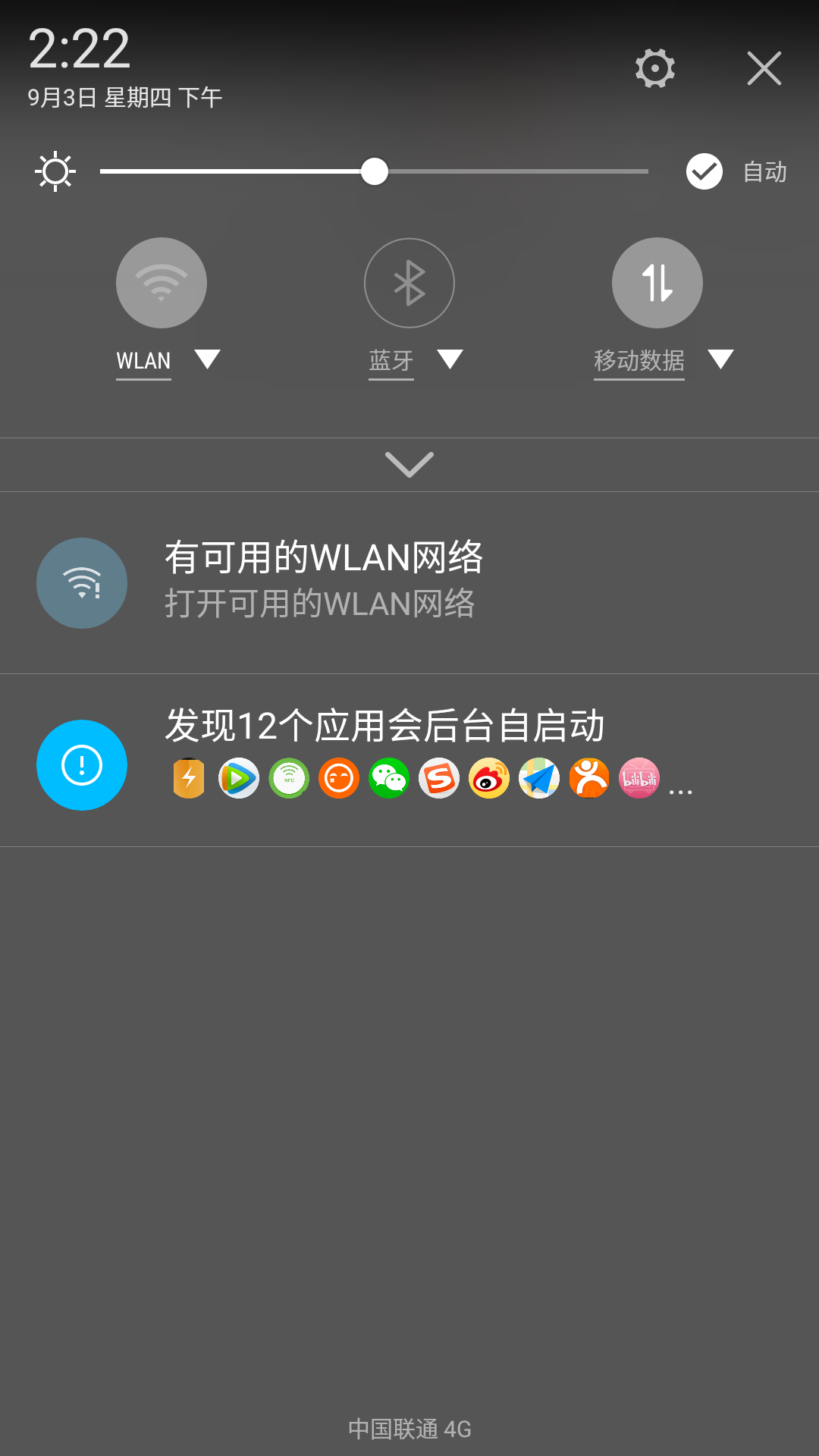Screen dimensions: 819x1456
Task: Toggle the WLAN quick setting
Action: (162, 283)
